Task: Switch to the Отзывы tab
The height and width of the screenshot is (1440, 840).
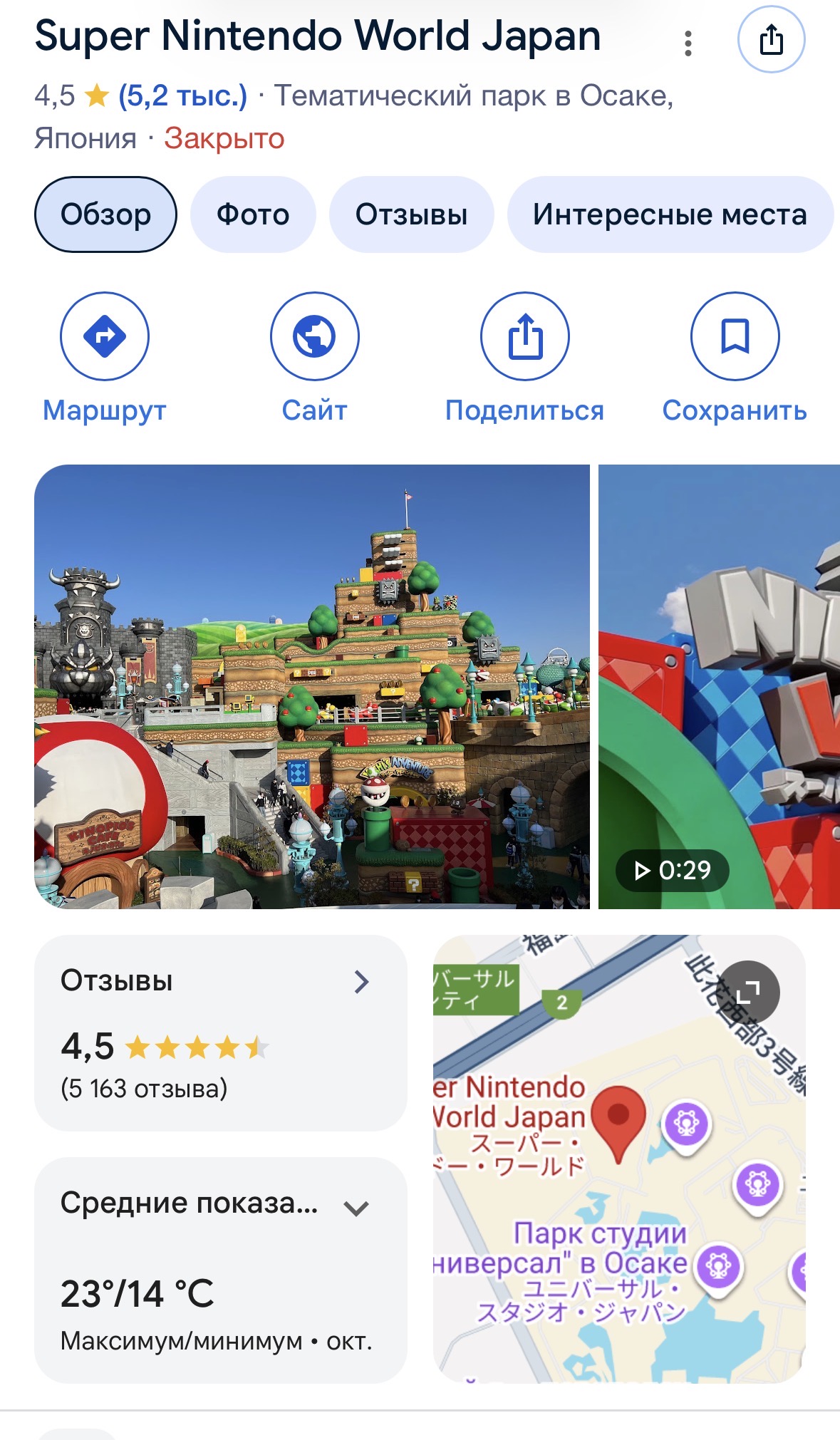Action: pyautogui.click(x=411, y=214)
